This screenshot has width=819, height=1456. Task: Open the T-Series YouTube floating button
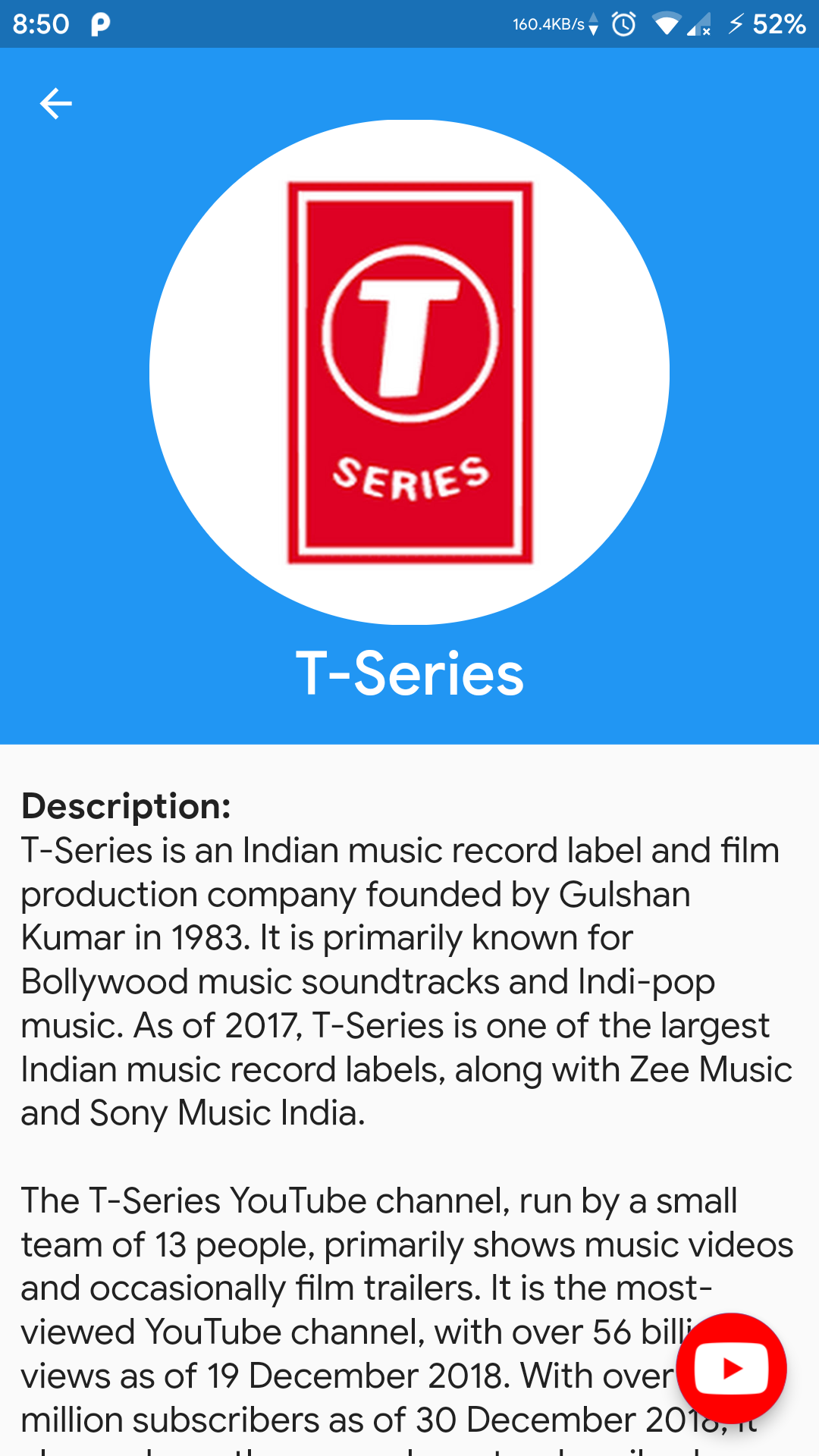731,1368
